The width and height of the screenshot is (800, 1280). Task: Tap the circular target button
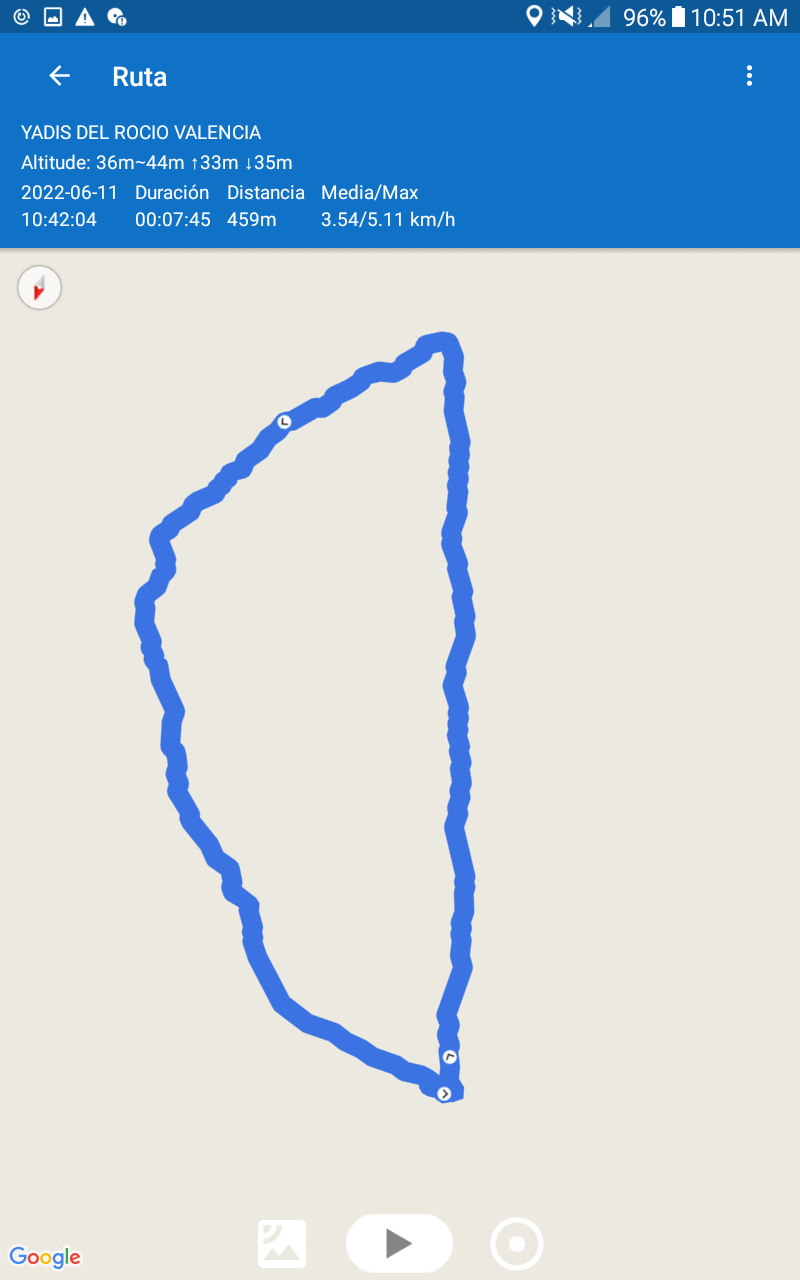pos(517,1244)
